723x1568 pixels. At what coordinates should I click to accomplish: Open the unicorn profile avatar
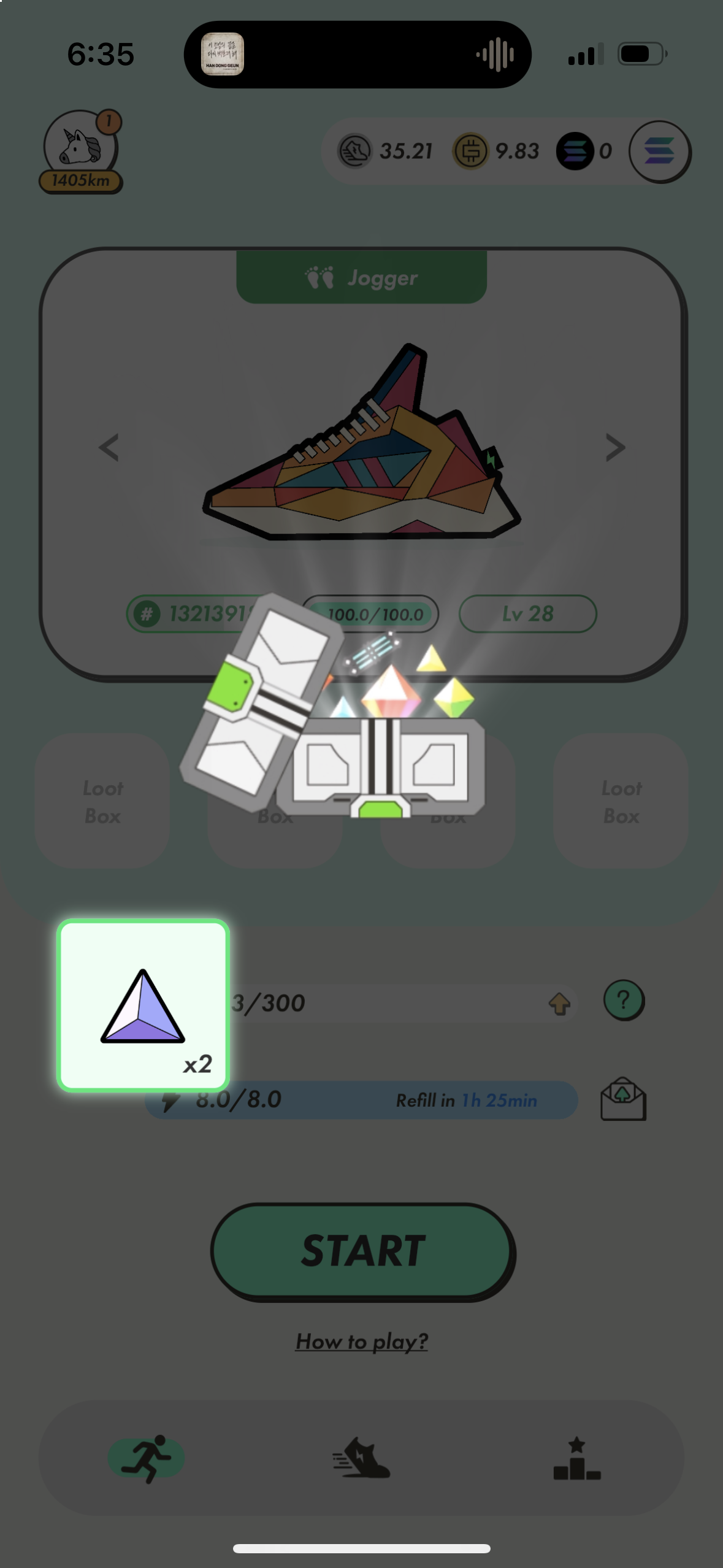[80, 147]
